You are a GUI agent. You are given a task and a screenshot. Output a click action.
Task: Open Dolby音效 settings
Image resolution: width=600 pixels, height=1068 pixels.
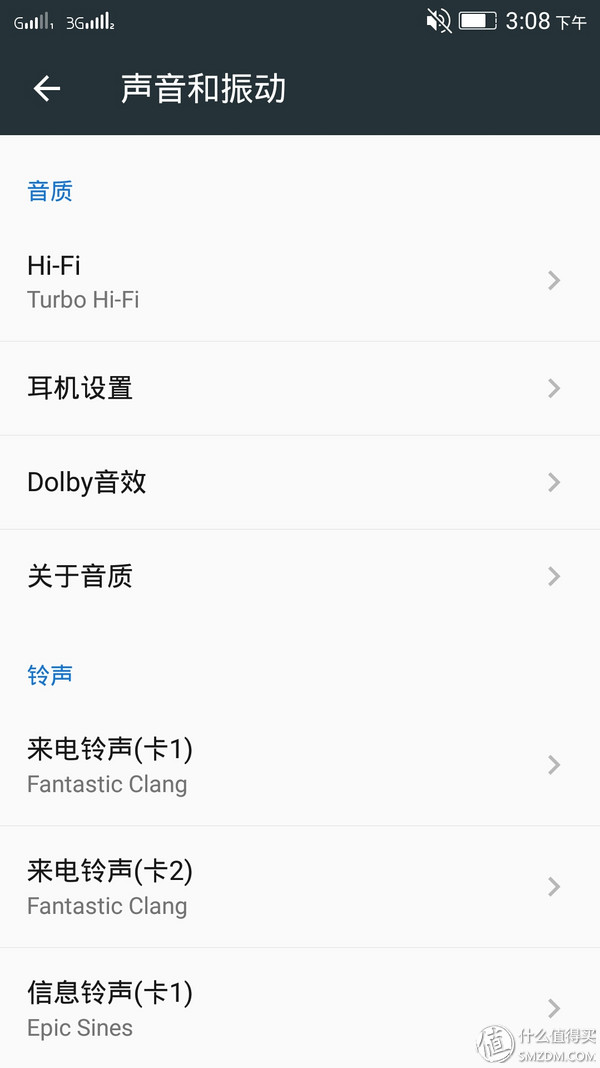(300, 482)
